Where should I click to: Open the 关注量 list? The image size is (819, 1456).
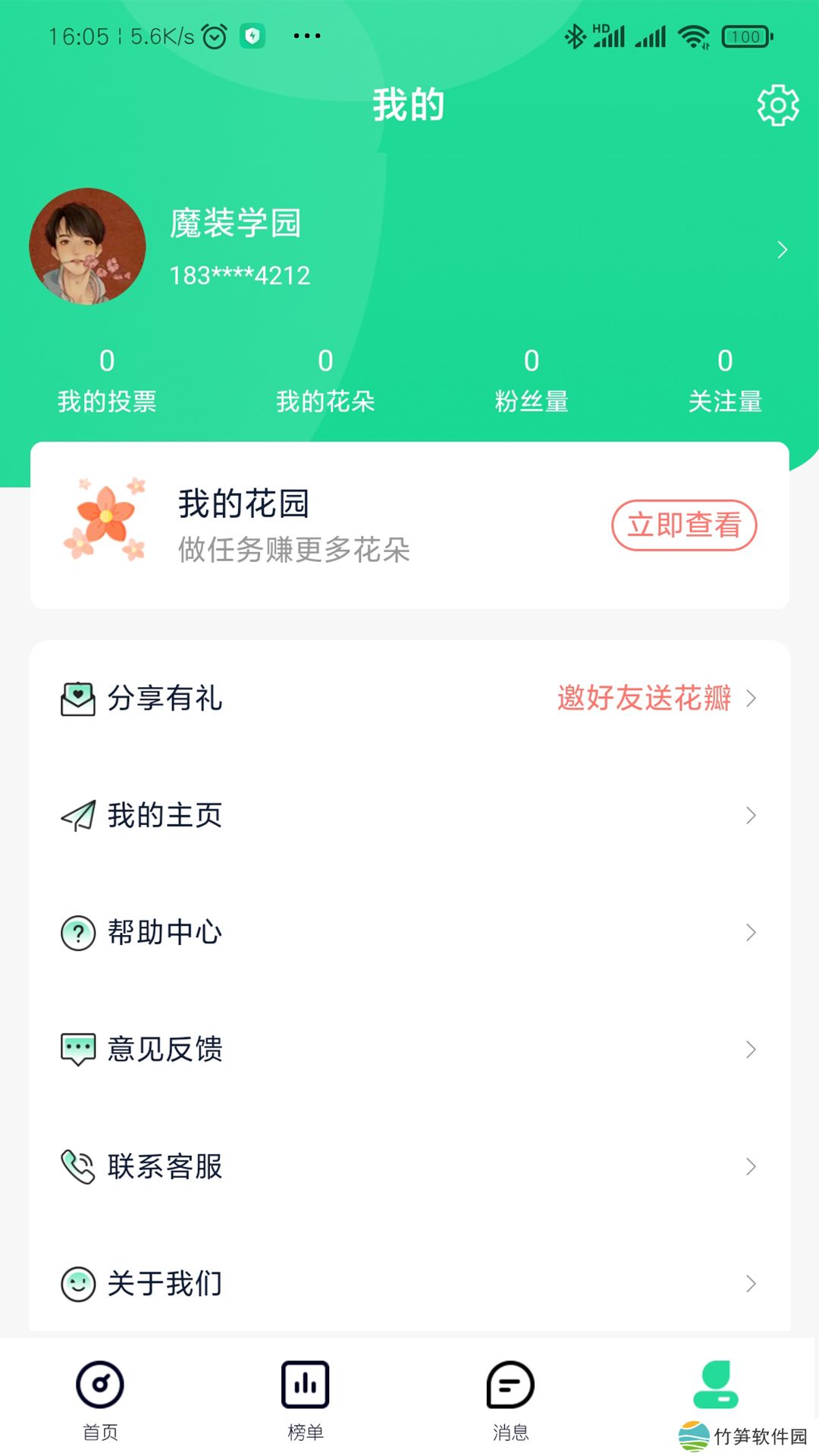(725, 381)
